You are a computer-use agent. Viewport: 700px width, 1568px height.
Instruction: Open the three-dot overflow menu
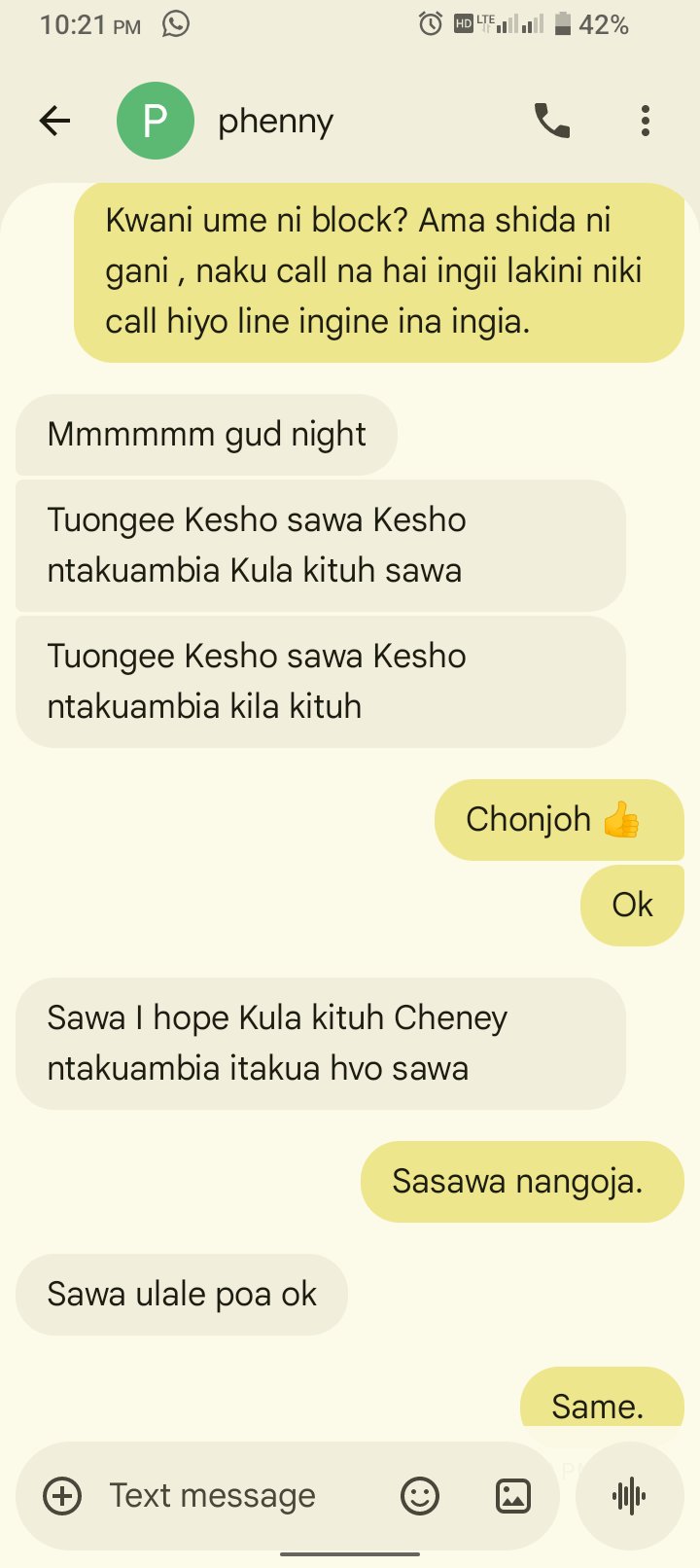pyautogui.click(x=645, y=121)
